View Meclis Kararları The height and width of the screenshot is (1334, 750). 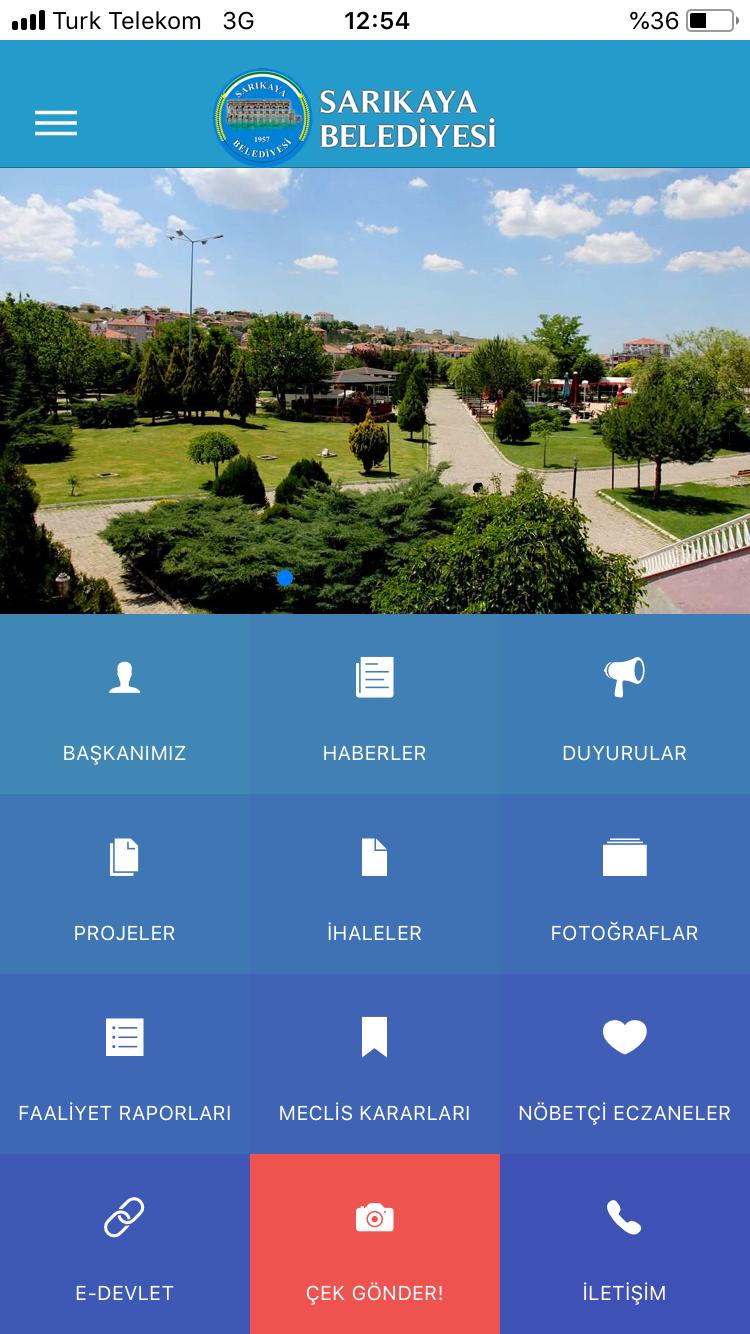point(375,1064)
